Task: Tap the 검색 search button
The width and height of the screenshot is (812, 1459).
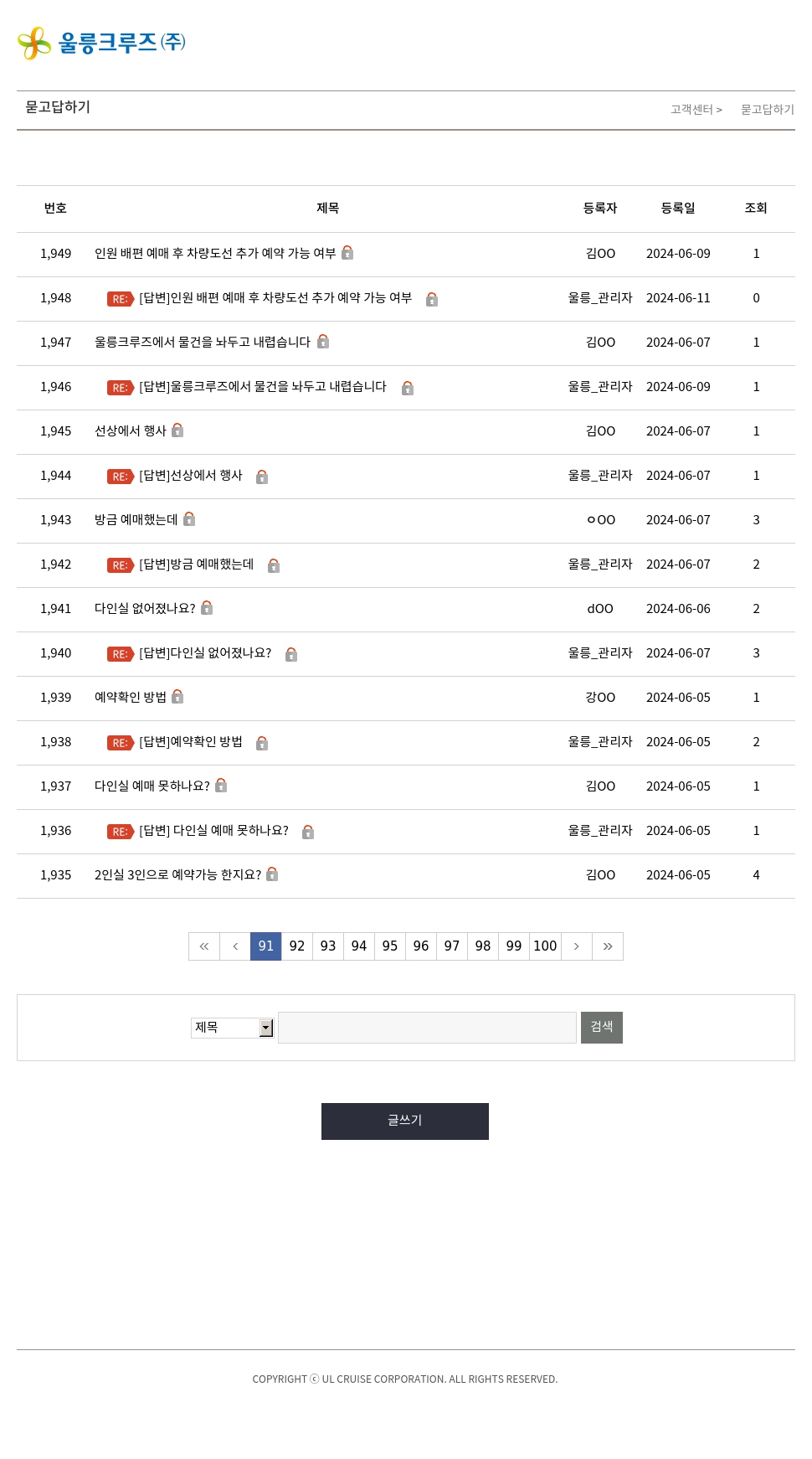Action: 602,1028
